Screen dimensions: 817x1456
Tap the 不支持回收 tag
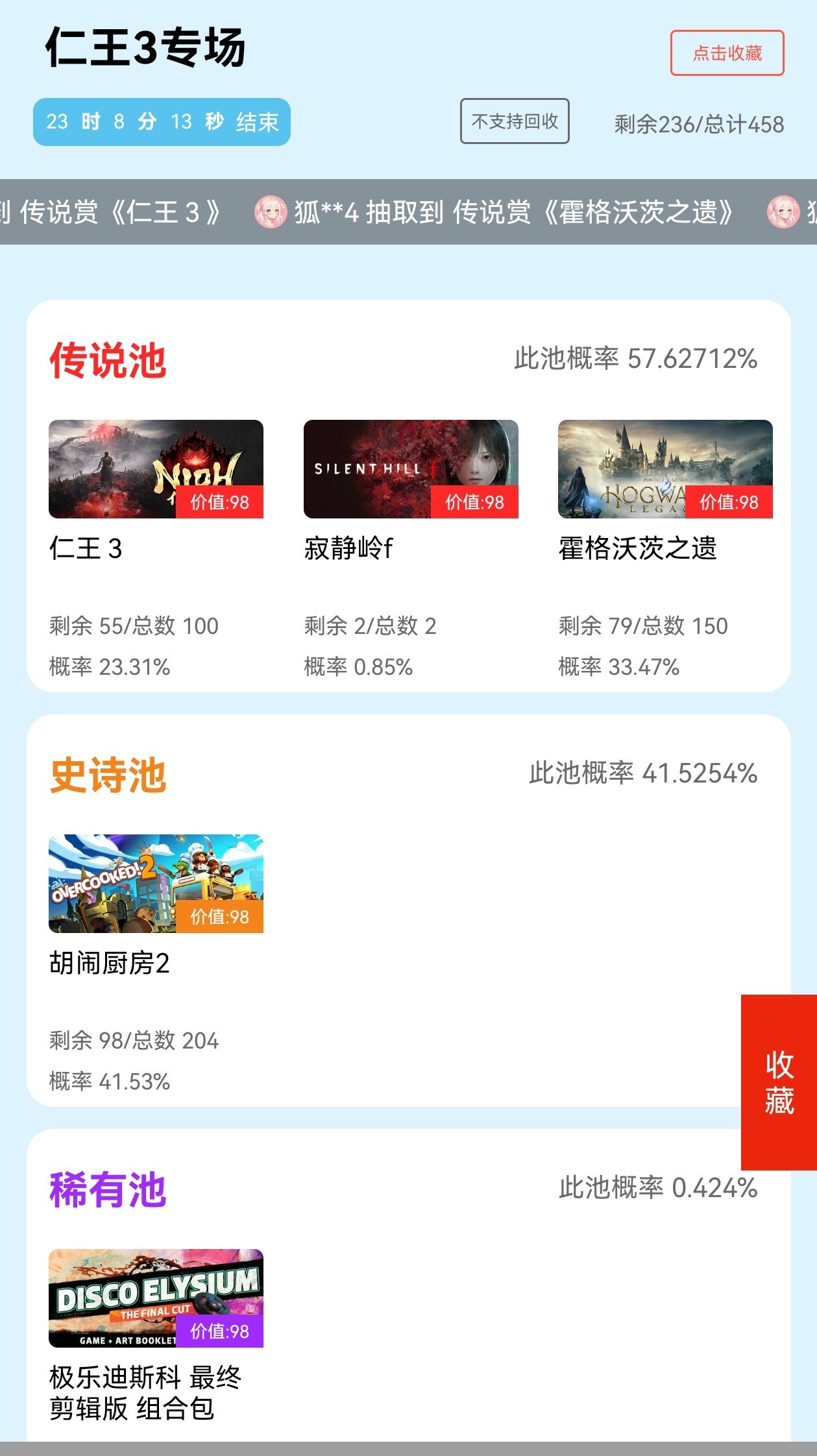click(x=515, y=121)
